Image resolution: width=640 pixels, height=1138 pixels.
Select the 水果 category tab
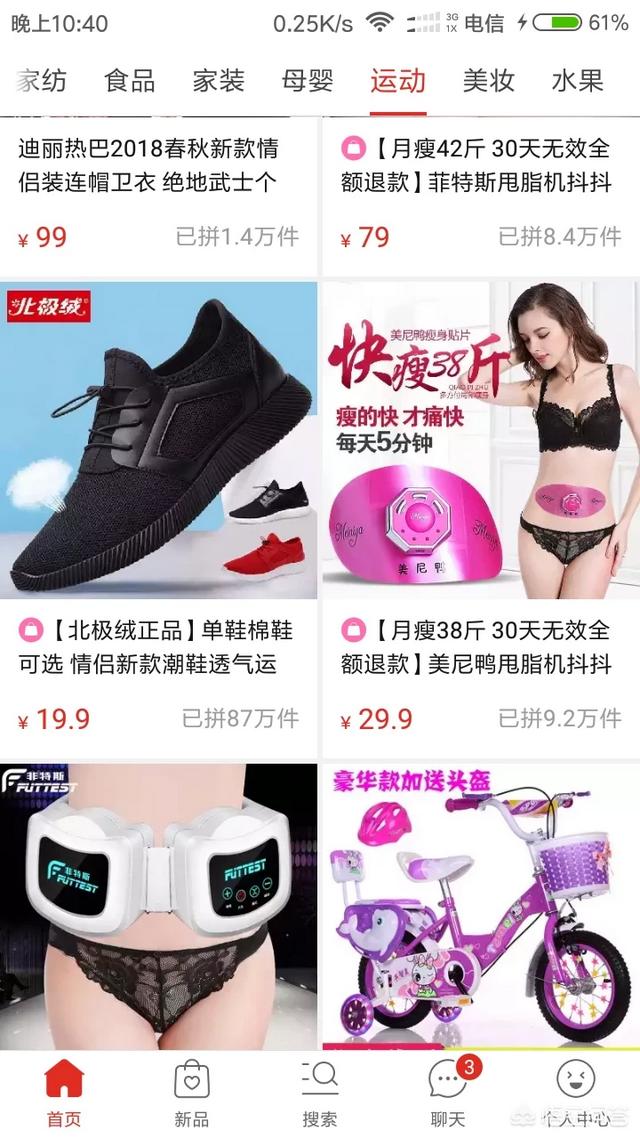pyautogui.click(x=578, y=81)
